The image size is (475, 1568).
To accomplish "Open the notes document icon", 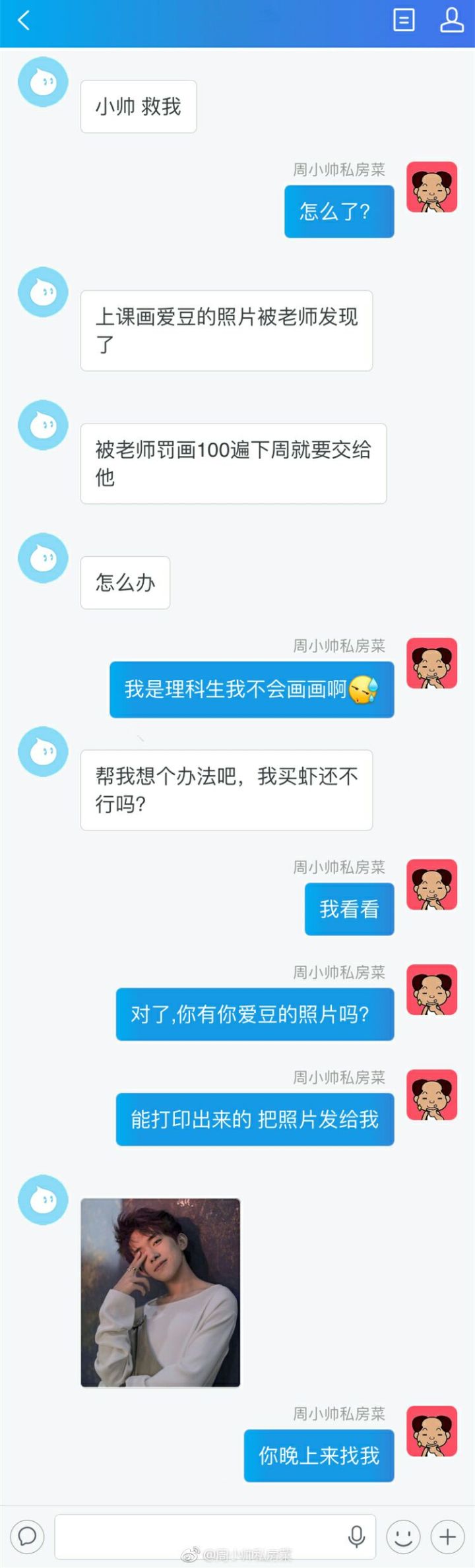I will tap(404, 20).
